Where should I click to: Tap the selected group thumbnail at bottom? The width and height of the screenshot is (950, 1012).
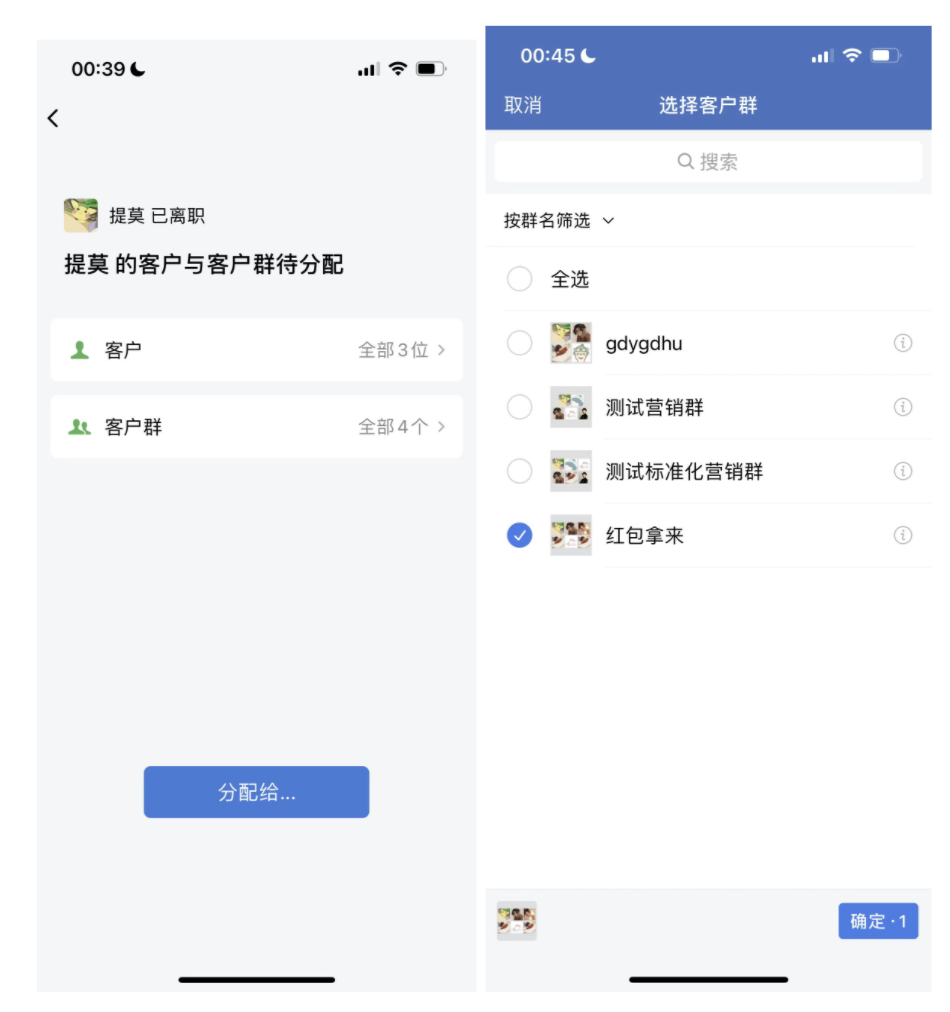[517, 921]
